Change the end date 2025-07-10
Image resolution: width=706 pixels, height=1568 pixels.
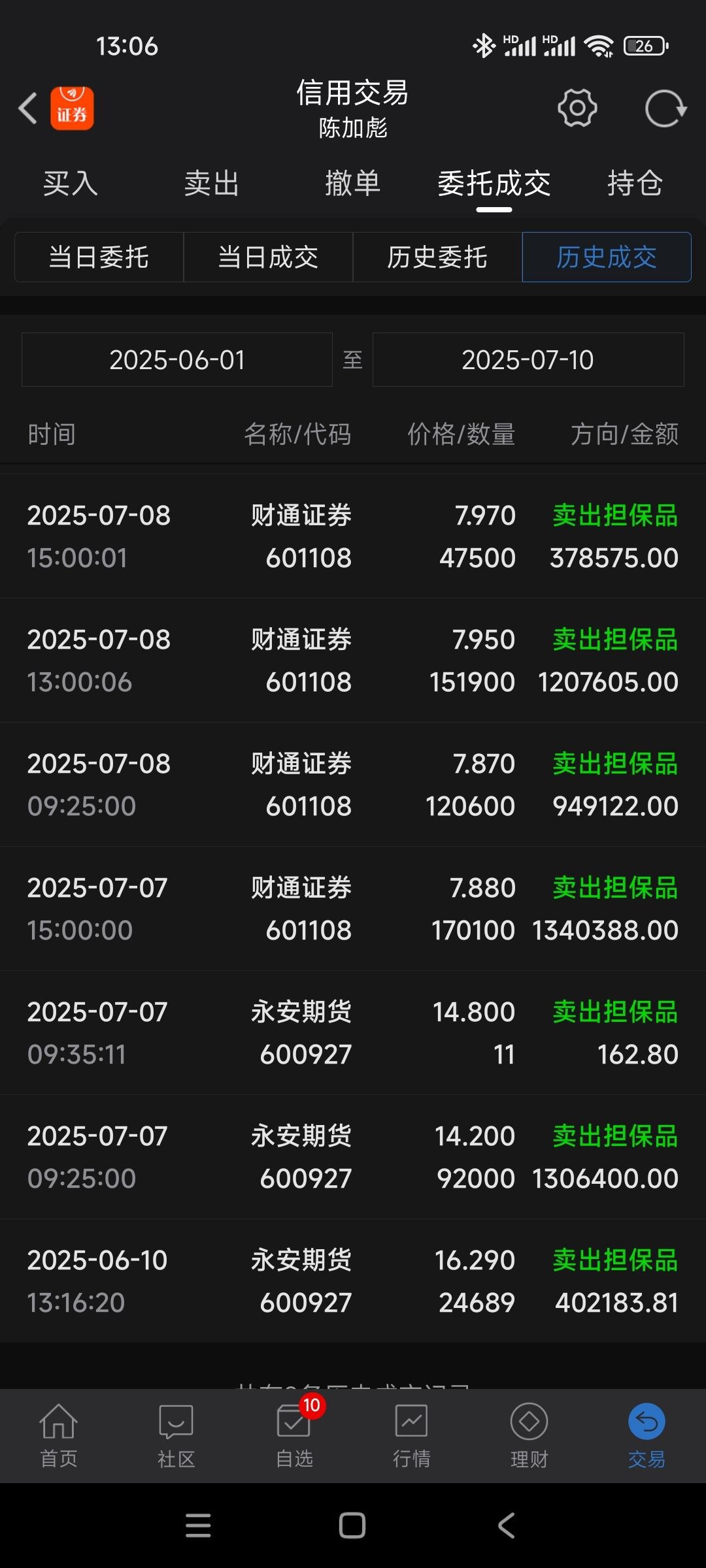528,360
